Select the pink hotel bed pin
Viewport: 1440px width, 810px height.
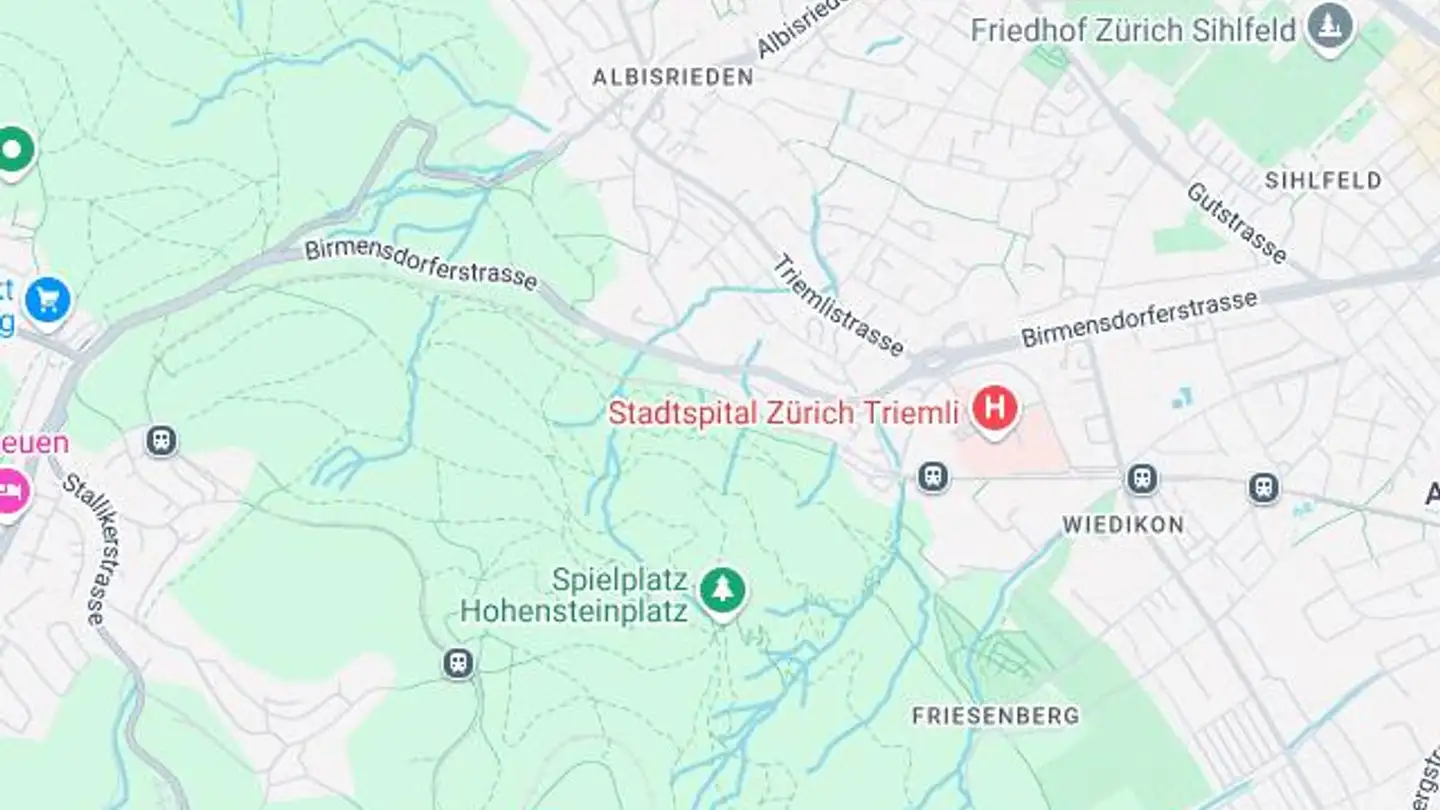point(12,492)
